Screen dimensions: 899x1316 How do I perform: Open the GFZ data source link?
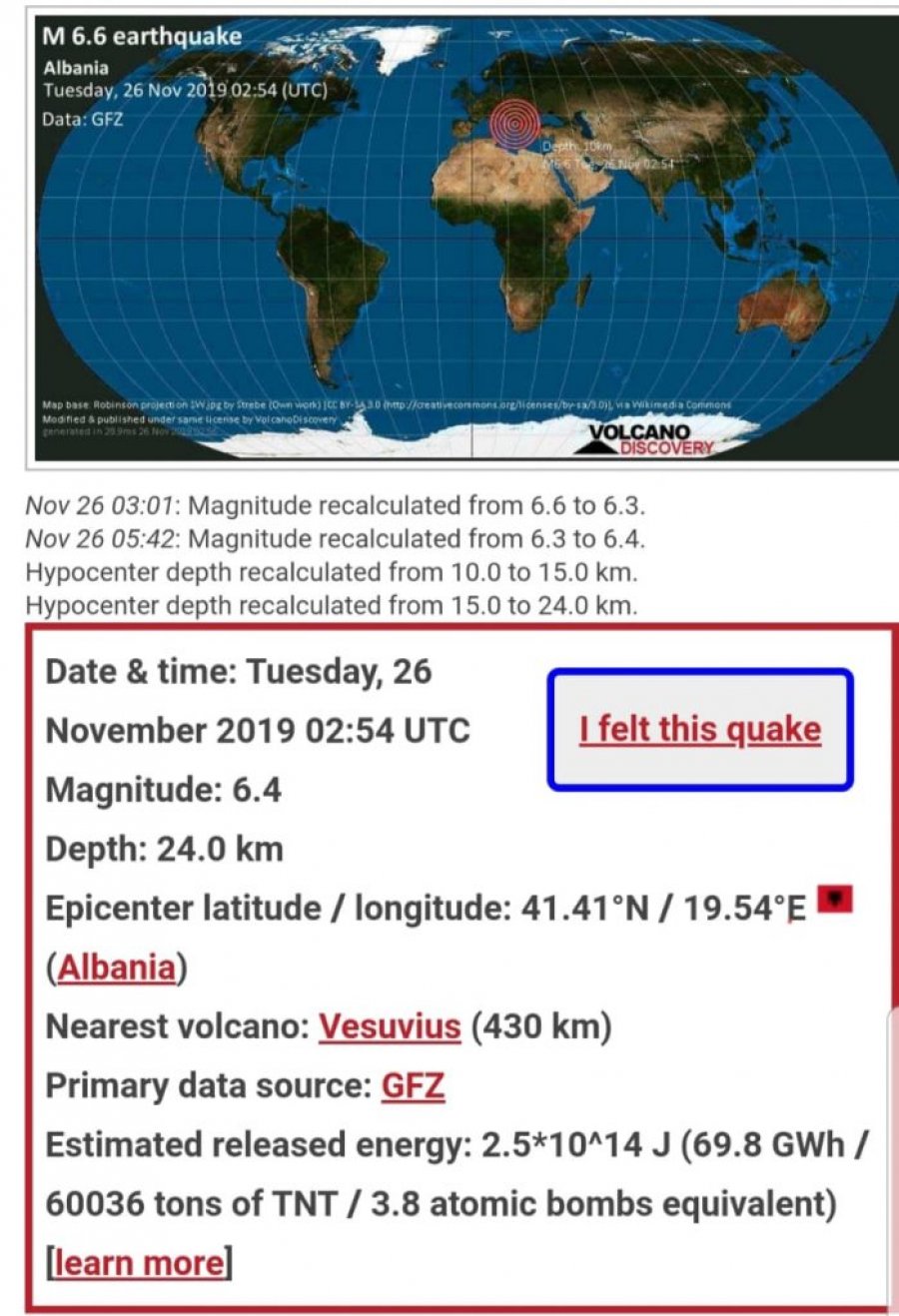(413, 1085)
